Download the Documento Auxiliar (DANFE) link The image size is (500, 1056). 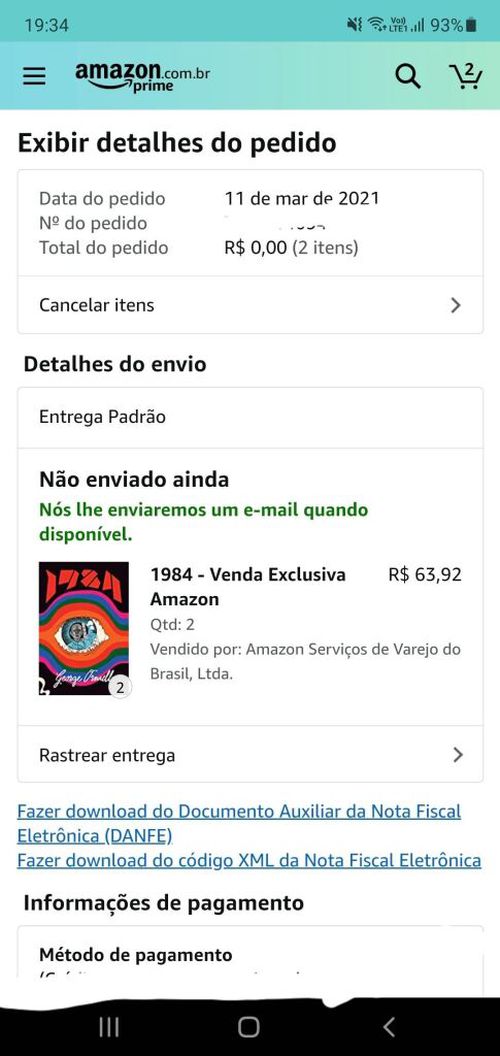[239, 823]
